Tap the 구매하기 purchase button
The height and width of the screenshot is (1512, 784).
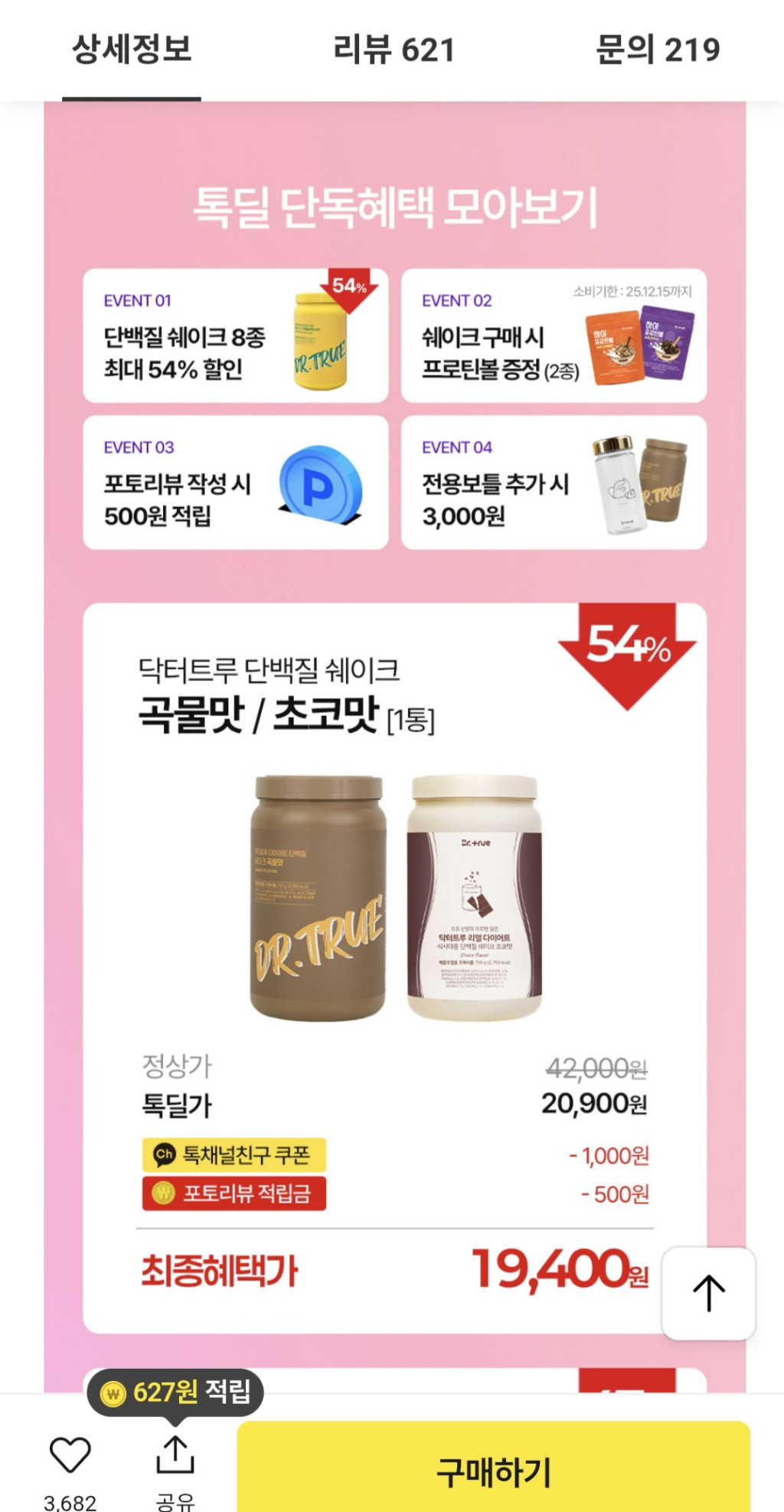[493, 1471]
